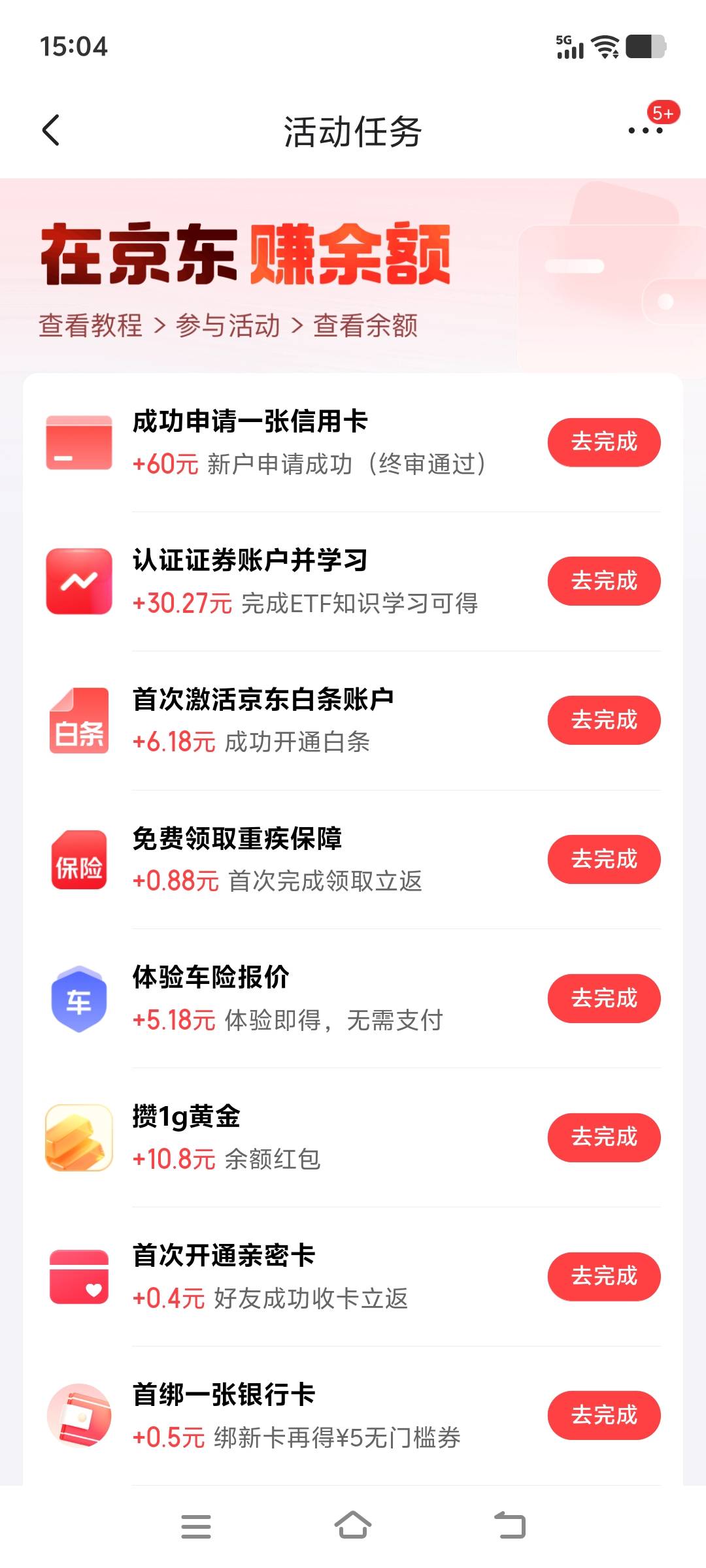Start the 体验车险报价 task via 去完成
Image resolution: width=706 pixels, height=1568 pixels.
click(603, 998)
